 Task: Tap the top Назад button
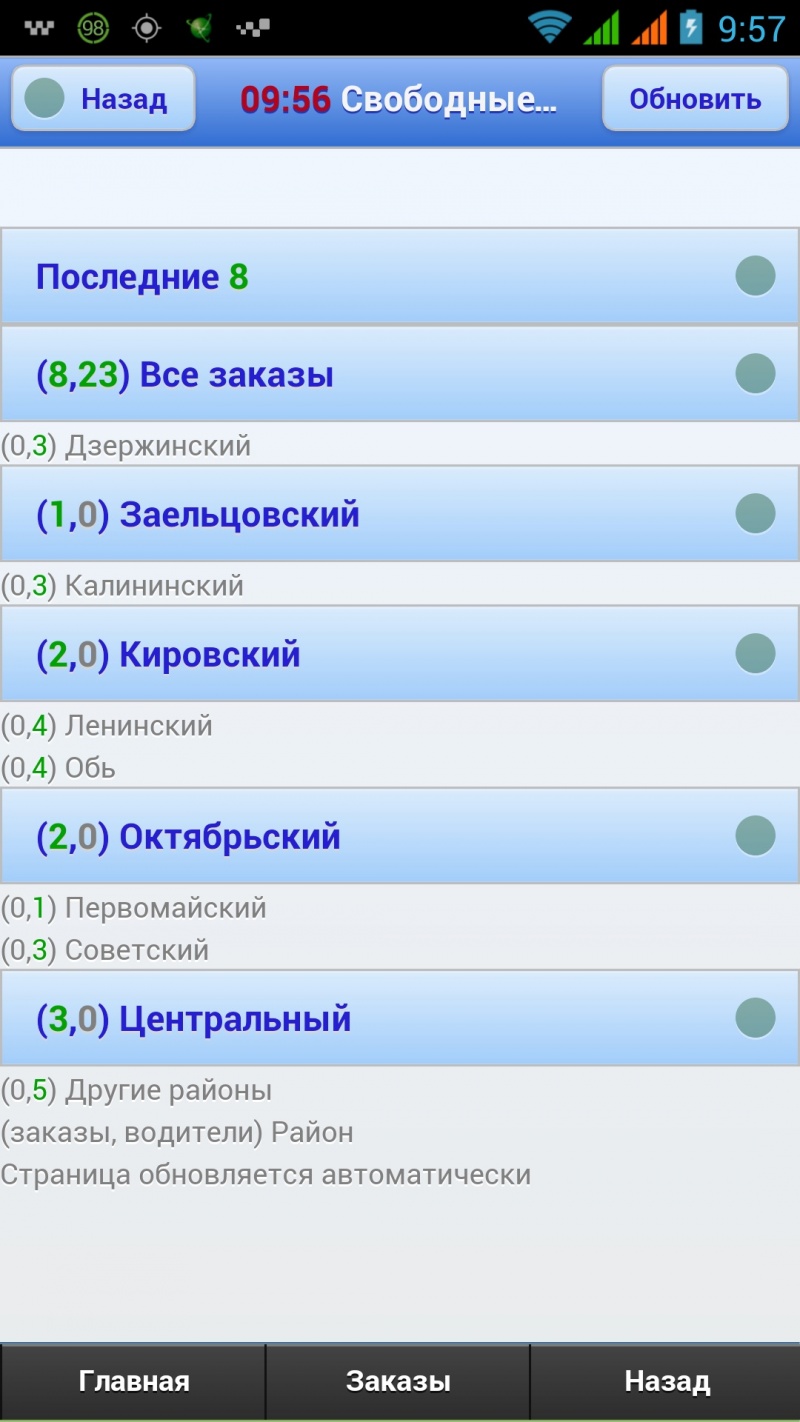103,99
